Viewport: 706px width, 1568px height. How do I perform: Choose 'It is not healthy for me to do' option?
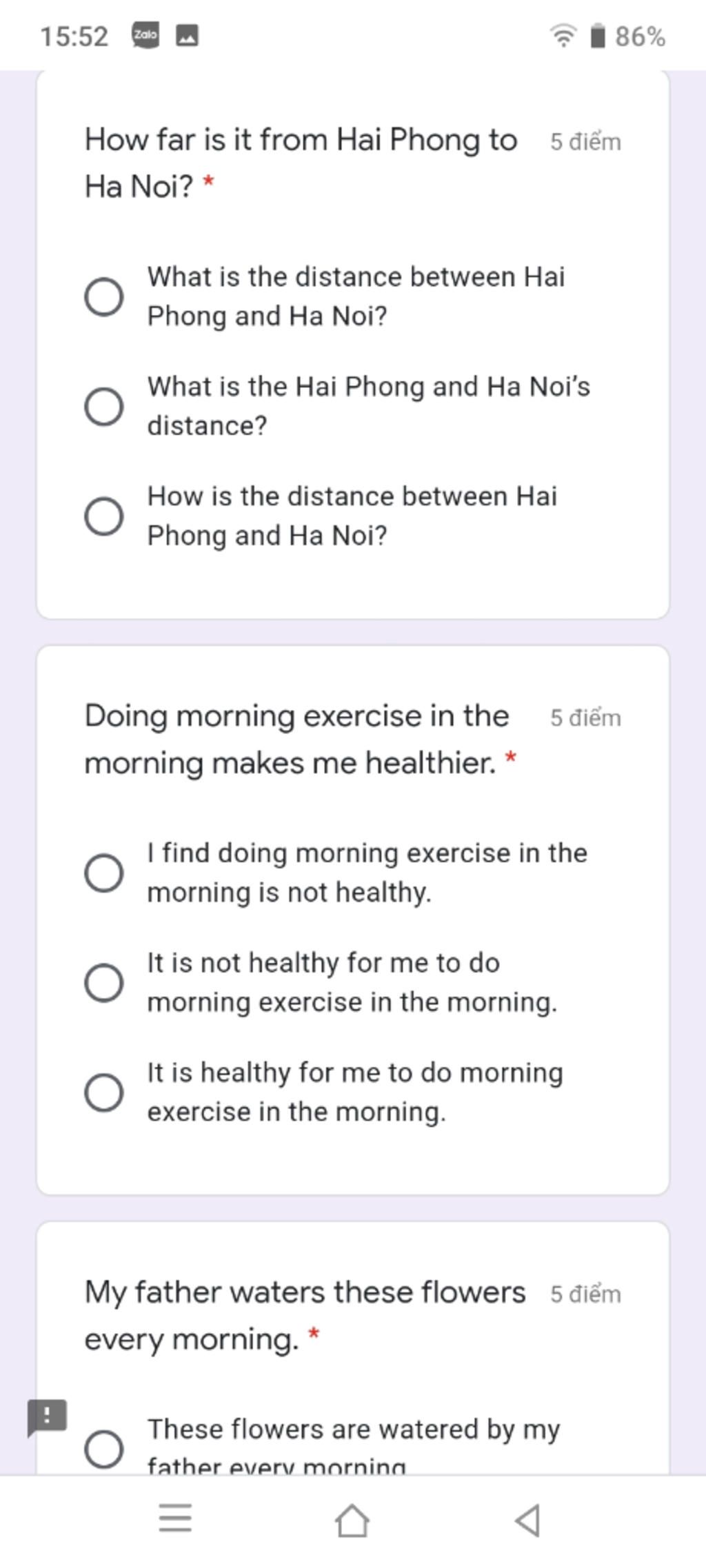[x=104, y=982]
